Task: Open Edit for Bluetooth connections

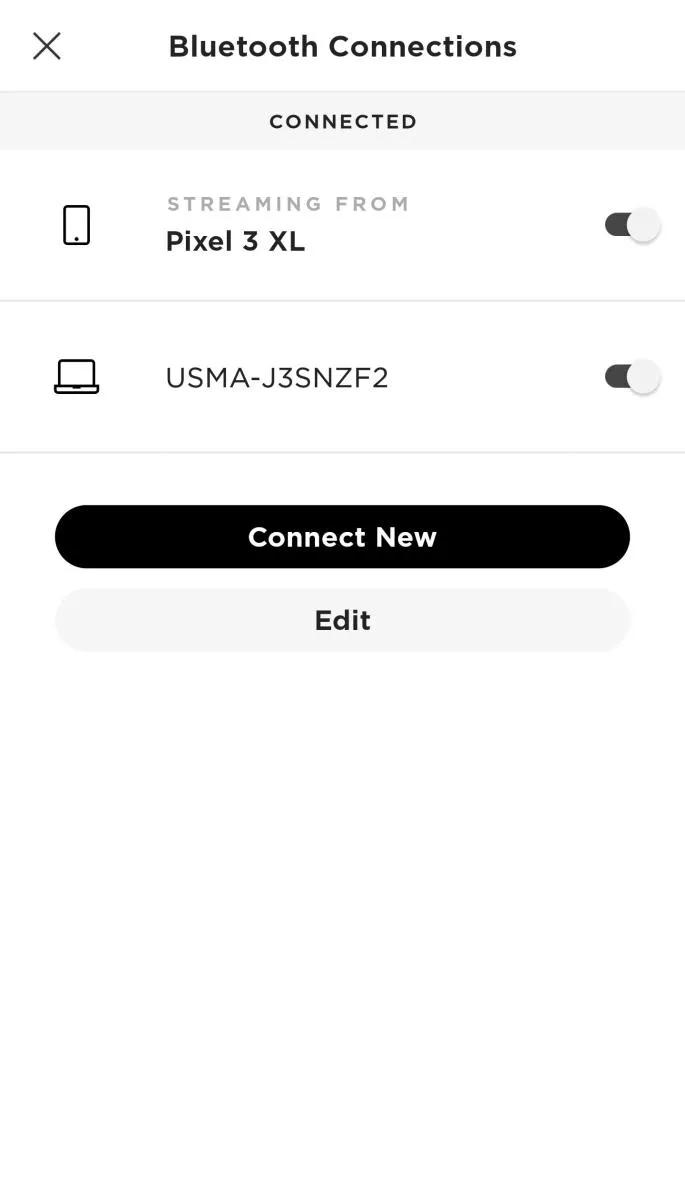Action: [342, 620]
